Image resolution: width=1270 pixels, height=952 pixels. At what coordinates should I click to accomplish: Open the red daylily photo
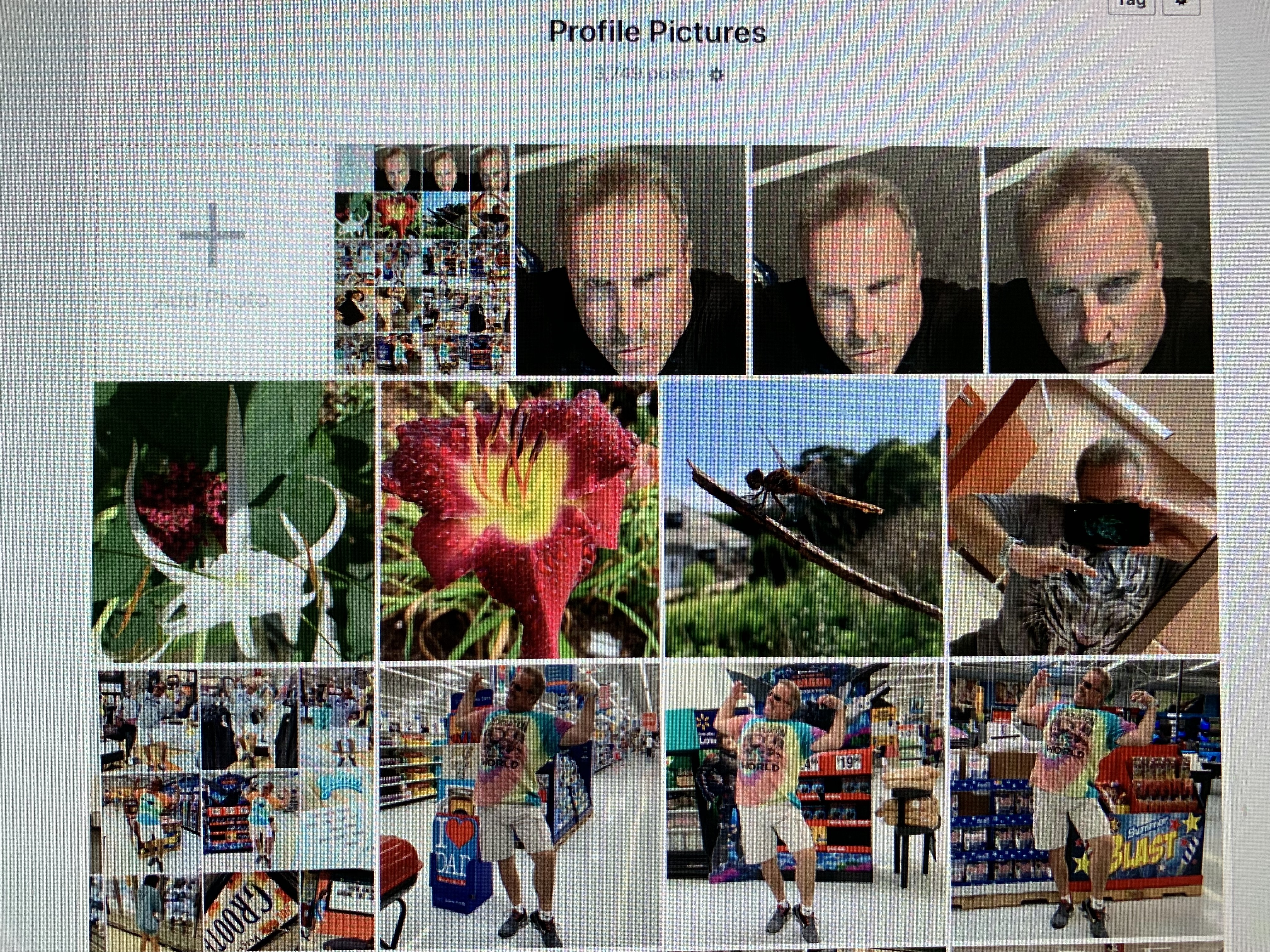pyautogui.click(x=520, y=519)
